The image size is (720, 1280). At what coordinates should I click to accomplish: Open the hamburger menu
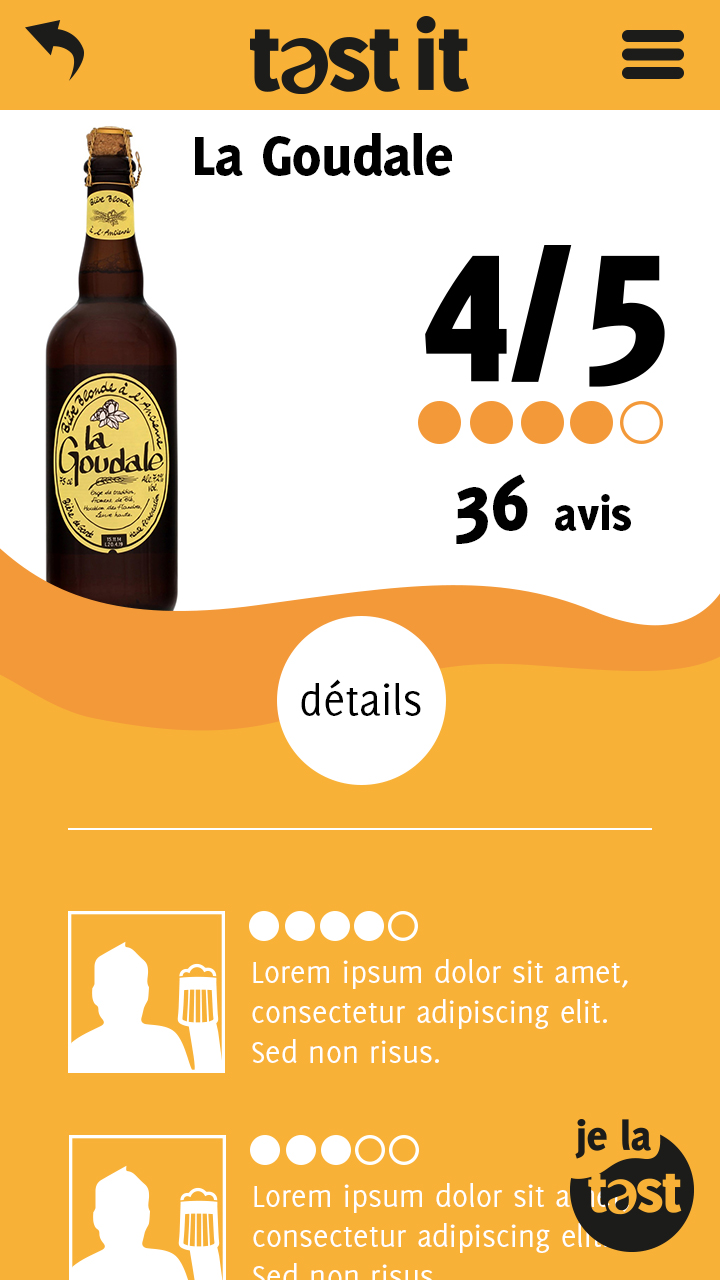pos(652,54)
